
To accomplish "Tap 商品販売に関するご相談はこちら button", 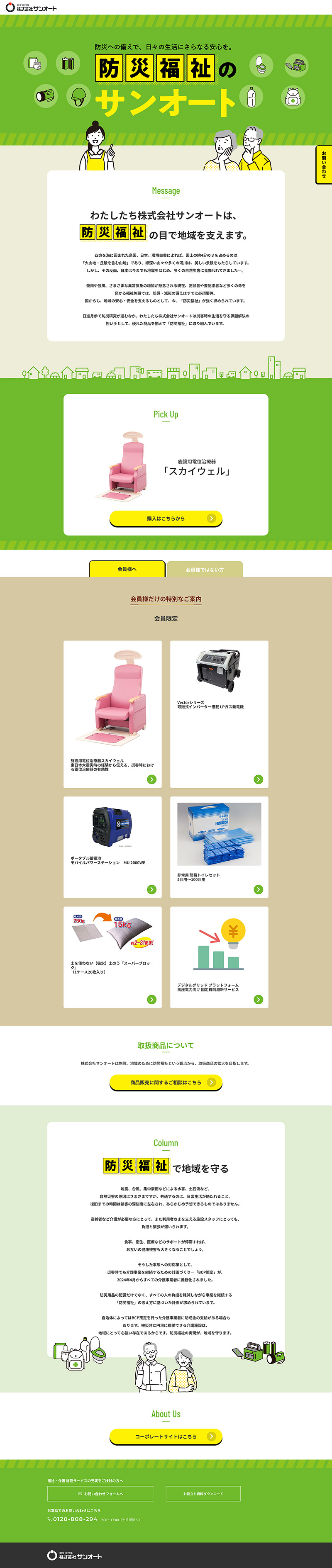I will 166,1082.
